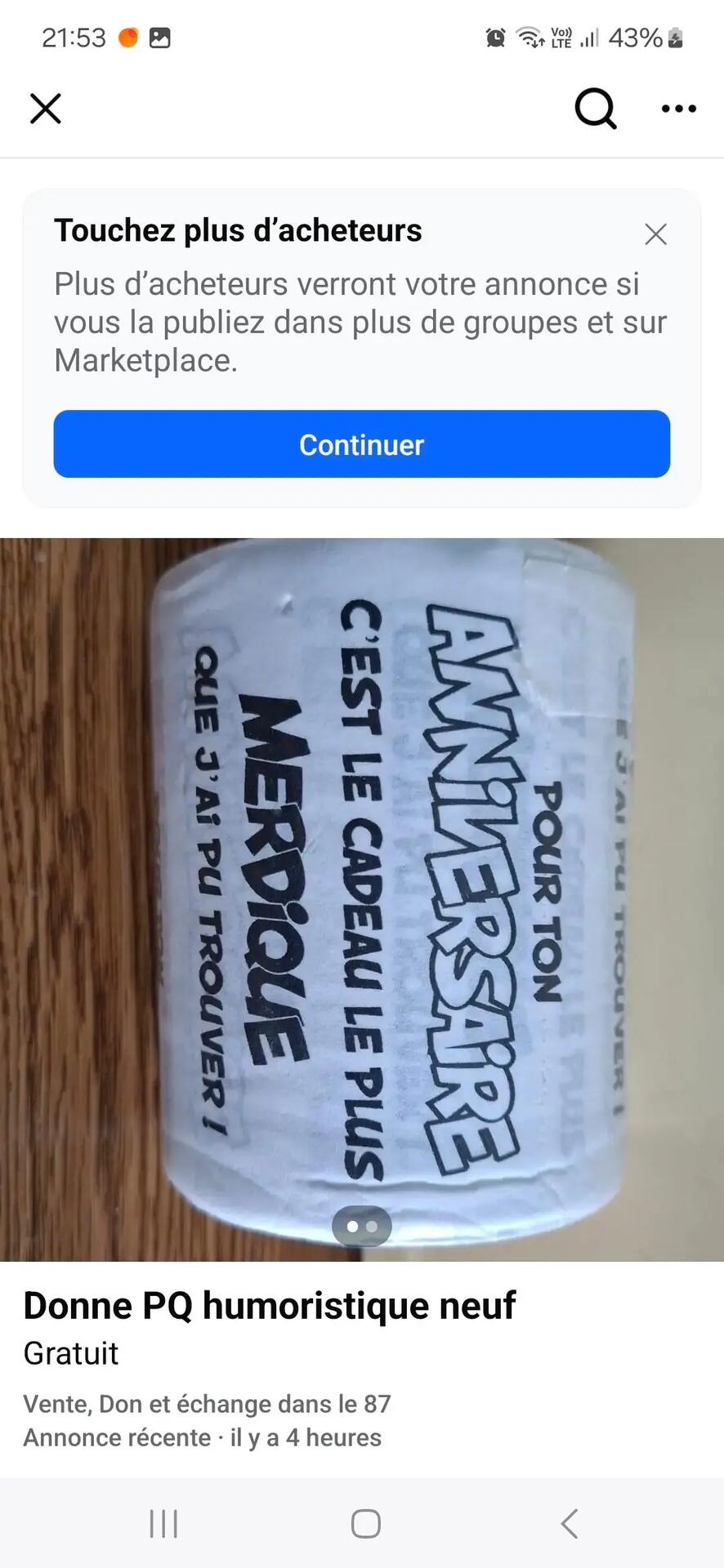Viewport: 724px width, 1568px height.
Task: Open the three-dot overflow menu
Action: (678, 108)
